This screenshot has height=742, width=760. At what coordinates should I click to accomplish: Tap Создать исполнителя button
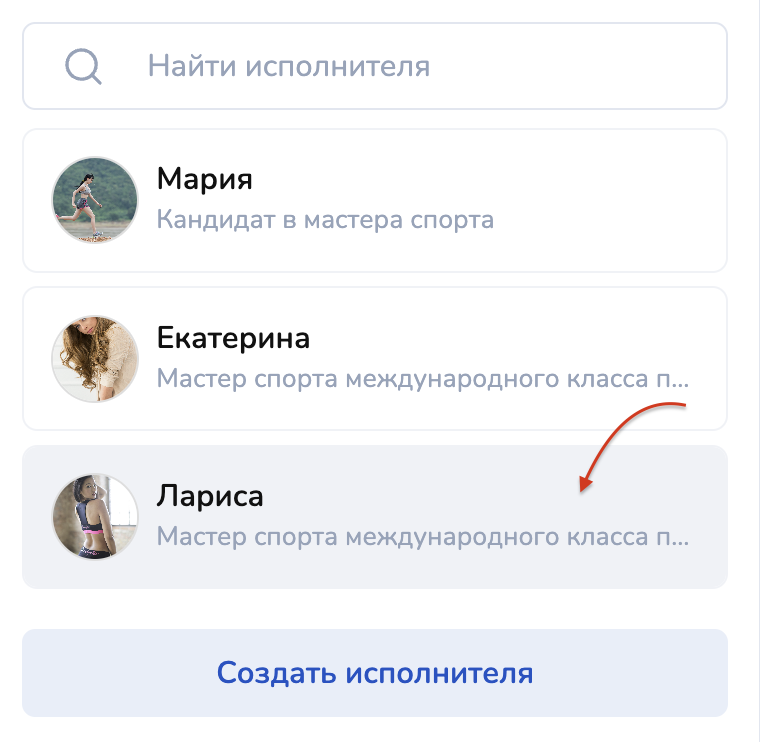374,673
